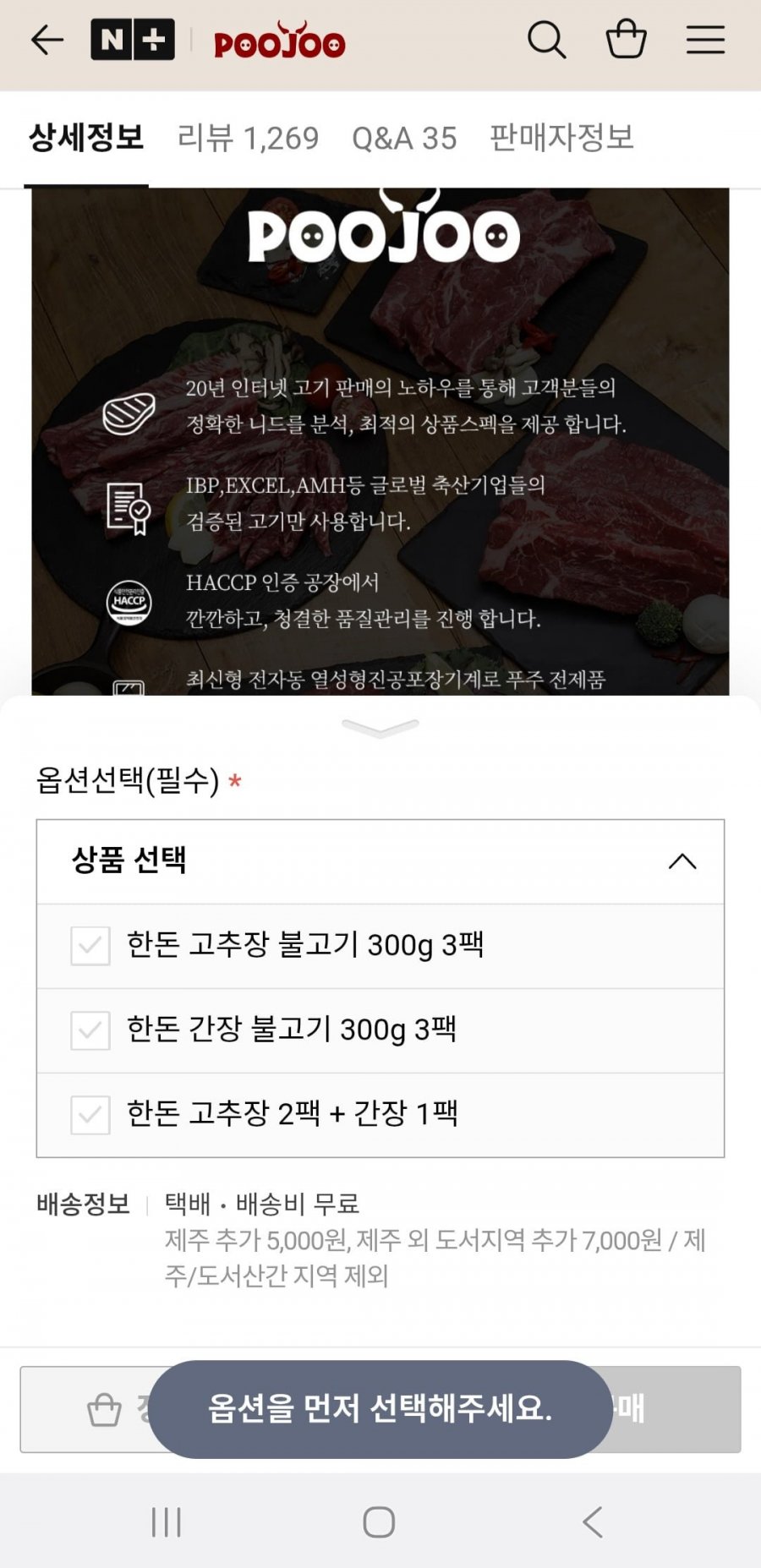Open the recent apps view
This screenshot has width=761, height=1568.
click(x=167, y=1522)
